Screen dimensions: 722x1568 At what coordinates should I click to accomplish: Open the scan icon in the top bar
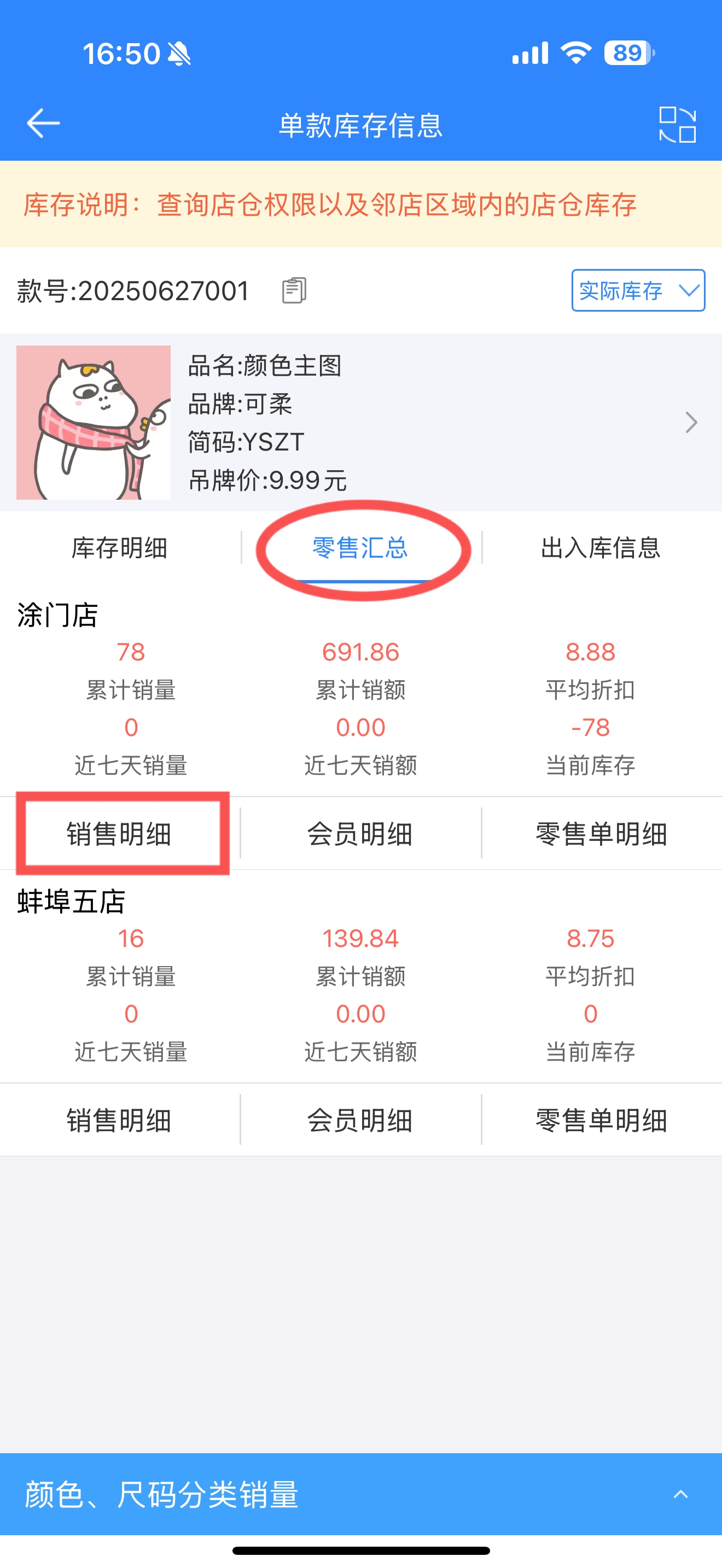pyautogui.click(x=677, y=125)
